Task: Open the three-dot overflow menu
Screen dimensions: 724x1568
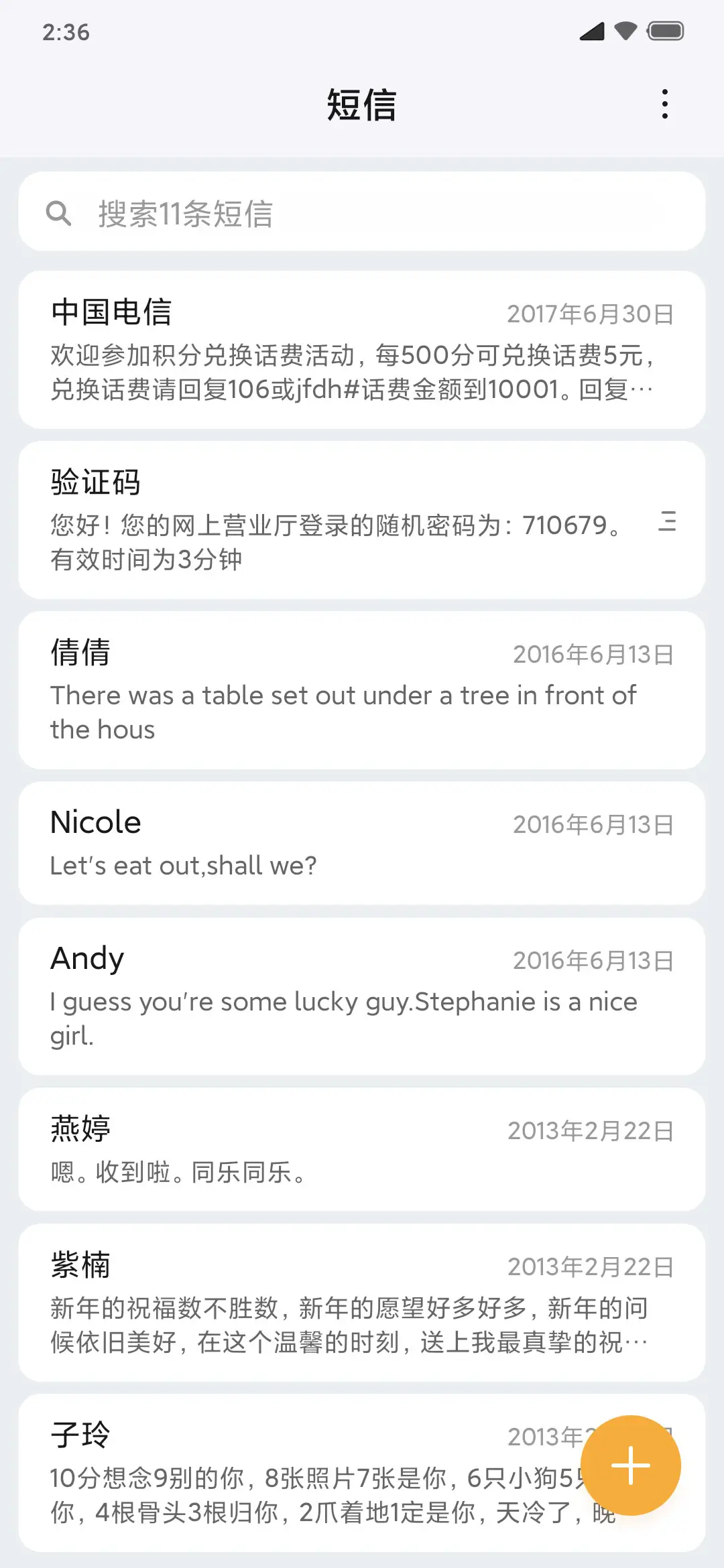Action: click(x=664, y=104)
